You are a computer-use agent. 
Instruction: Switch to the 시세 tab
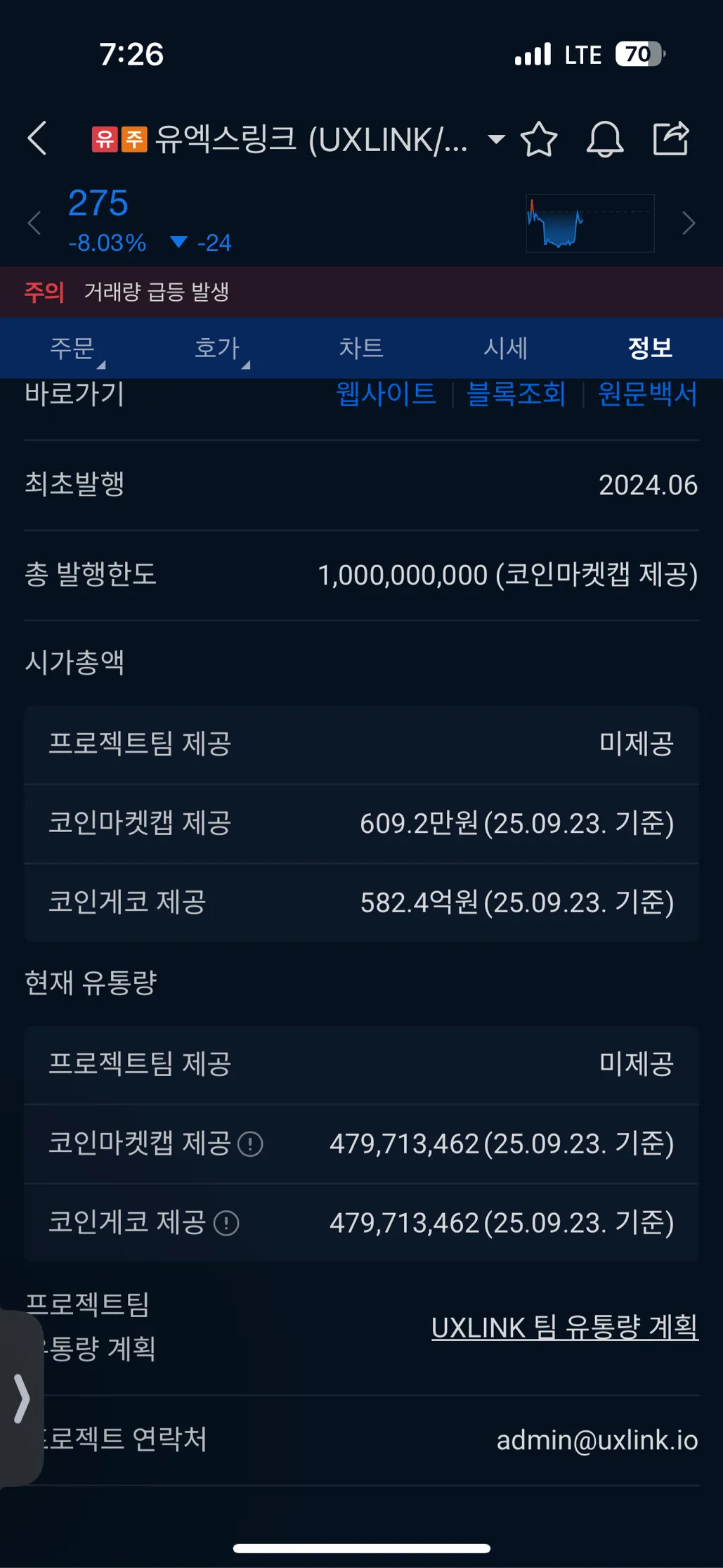click(506, 348)
